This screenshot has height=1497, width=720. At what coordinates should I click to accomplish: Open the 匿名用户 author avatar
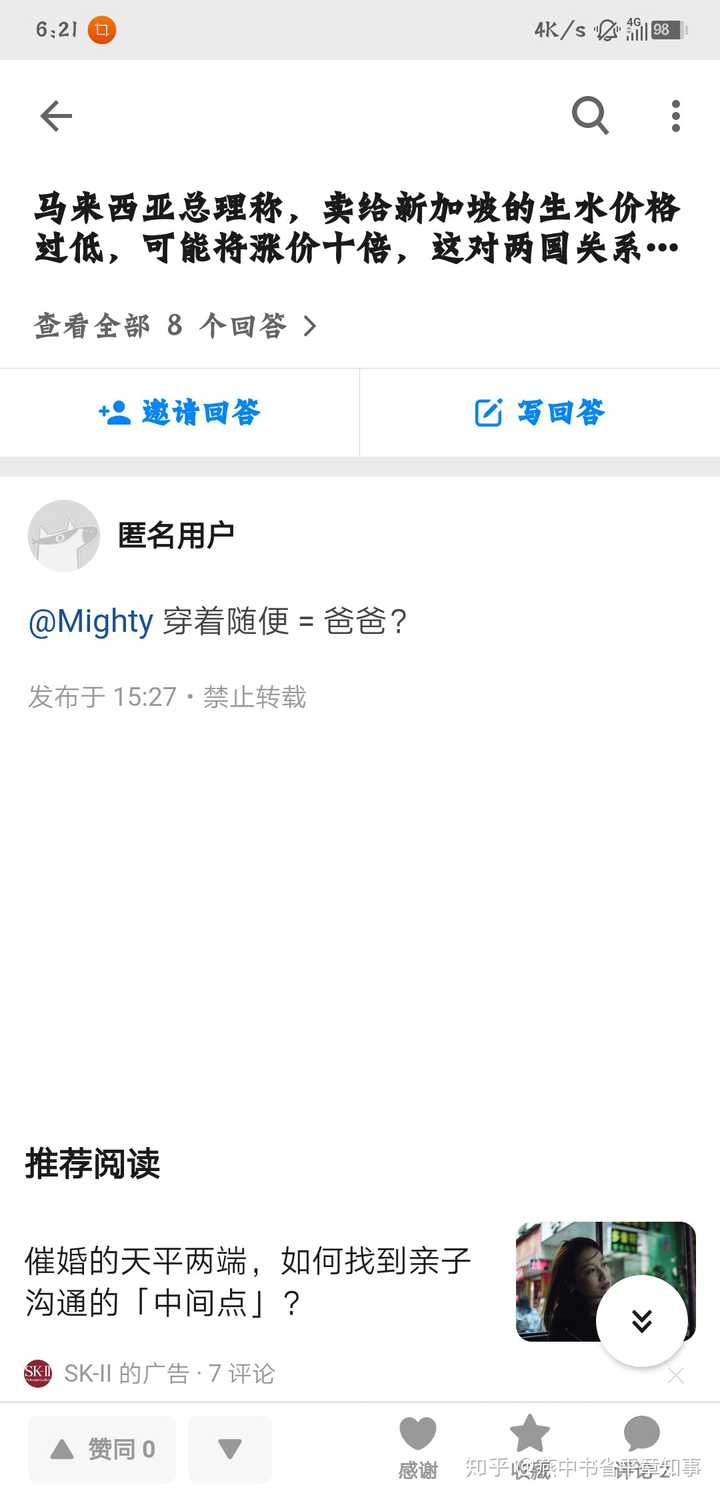[x=64, y=535]
